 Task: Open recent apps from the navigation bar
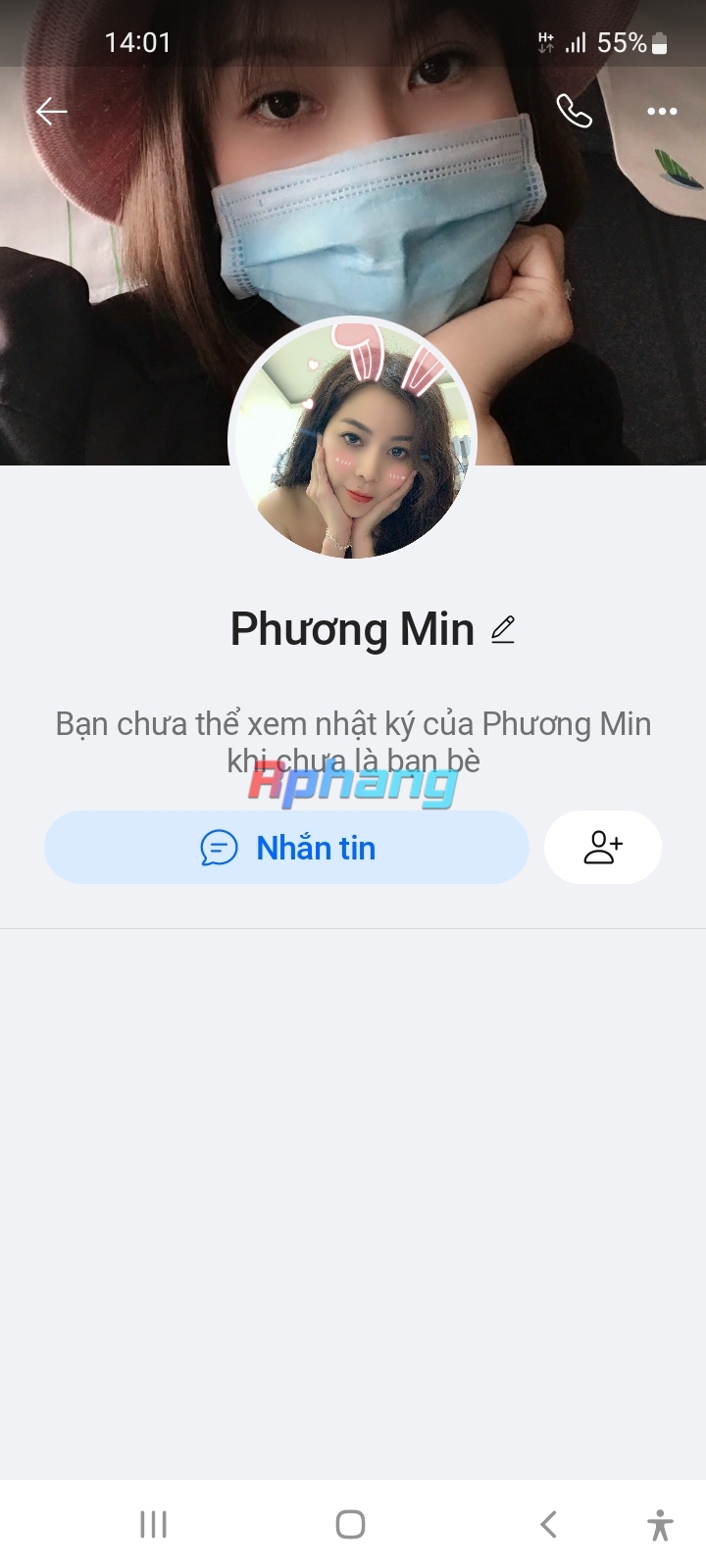coord(154,1524)
